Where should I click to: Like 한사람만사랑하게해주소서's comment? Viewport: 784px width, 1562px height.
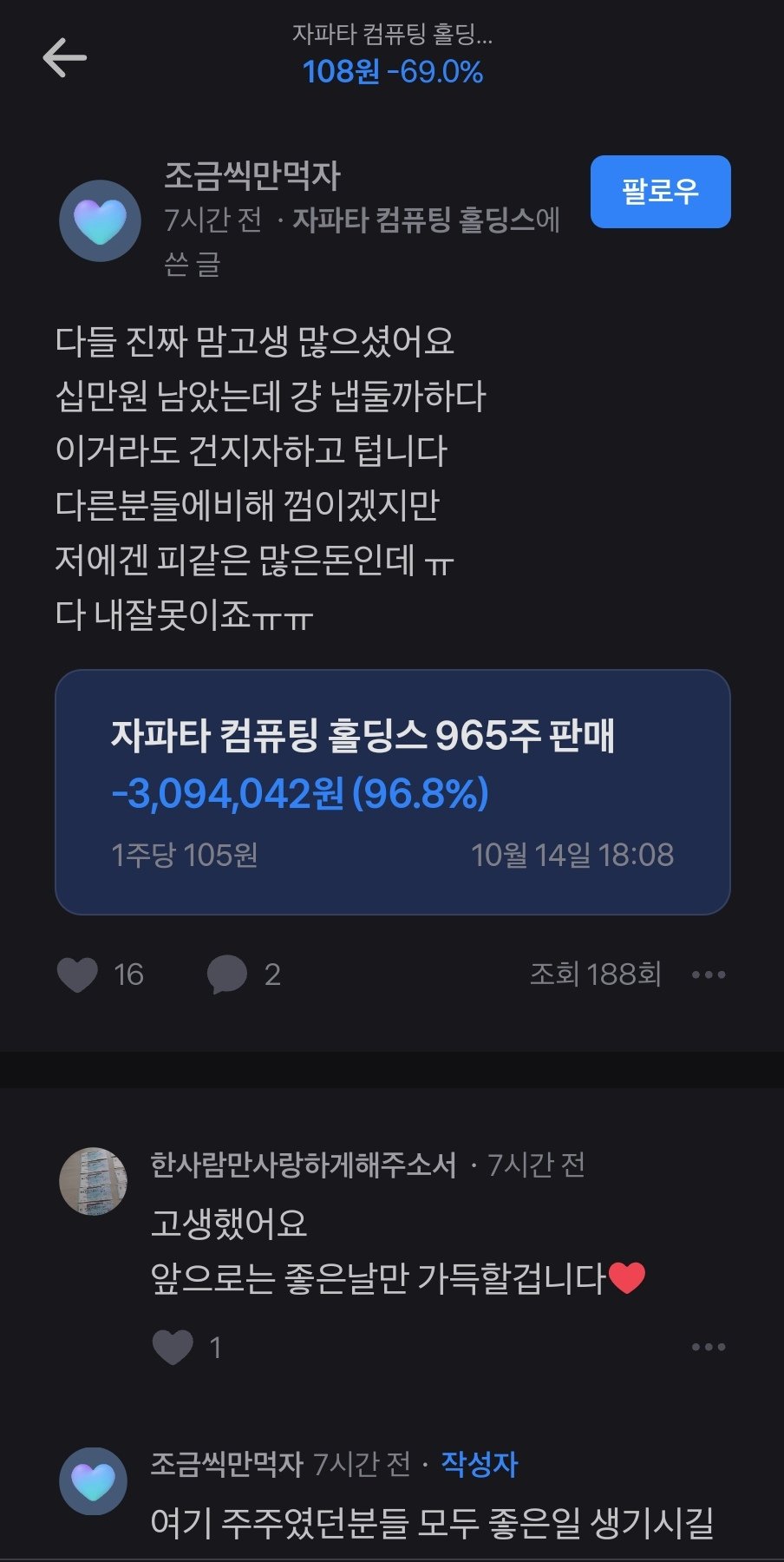point(173,1348)
